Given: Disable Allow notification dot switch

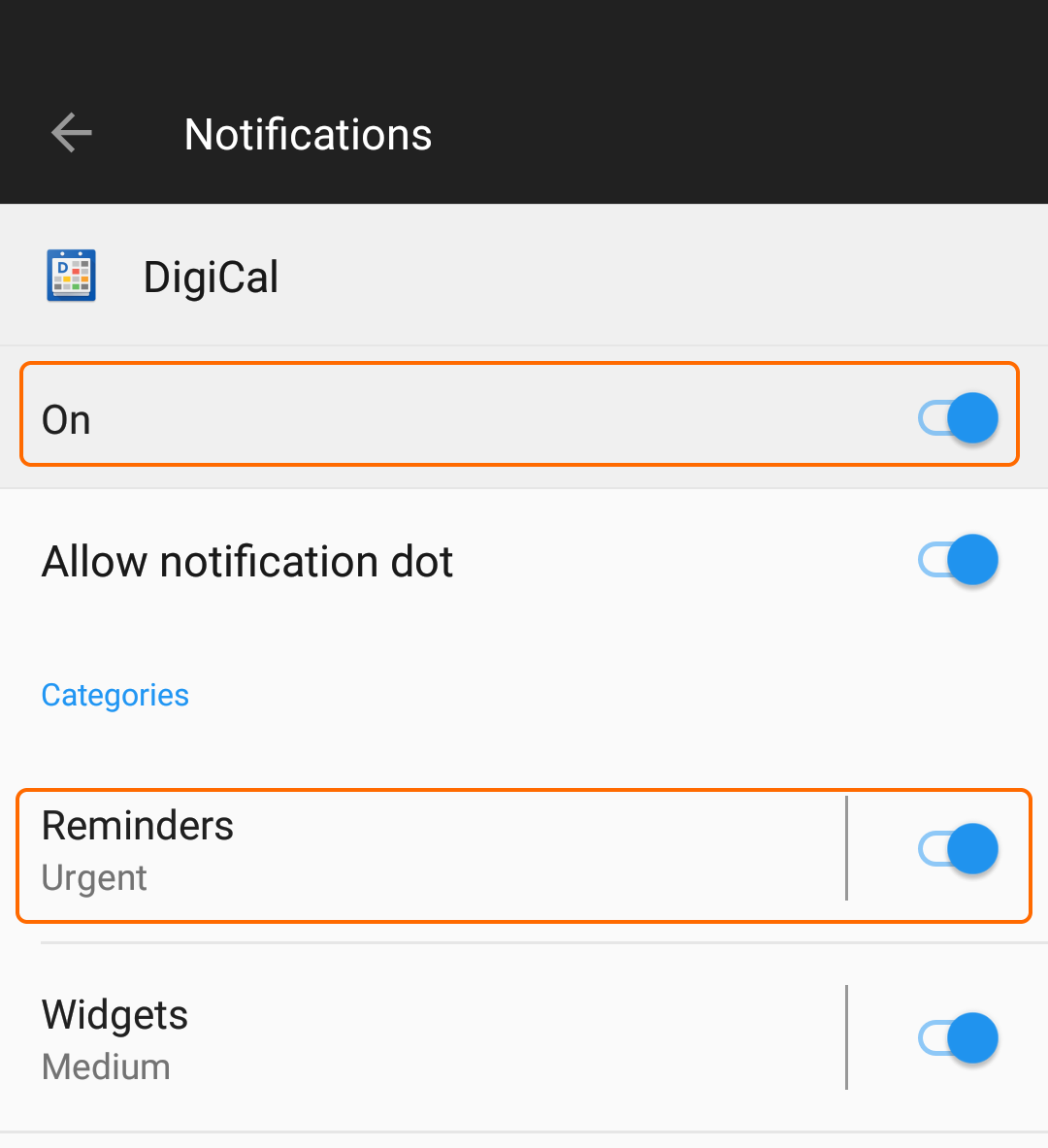Looking at the screenshot, I should (x=958, y=560).
